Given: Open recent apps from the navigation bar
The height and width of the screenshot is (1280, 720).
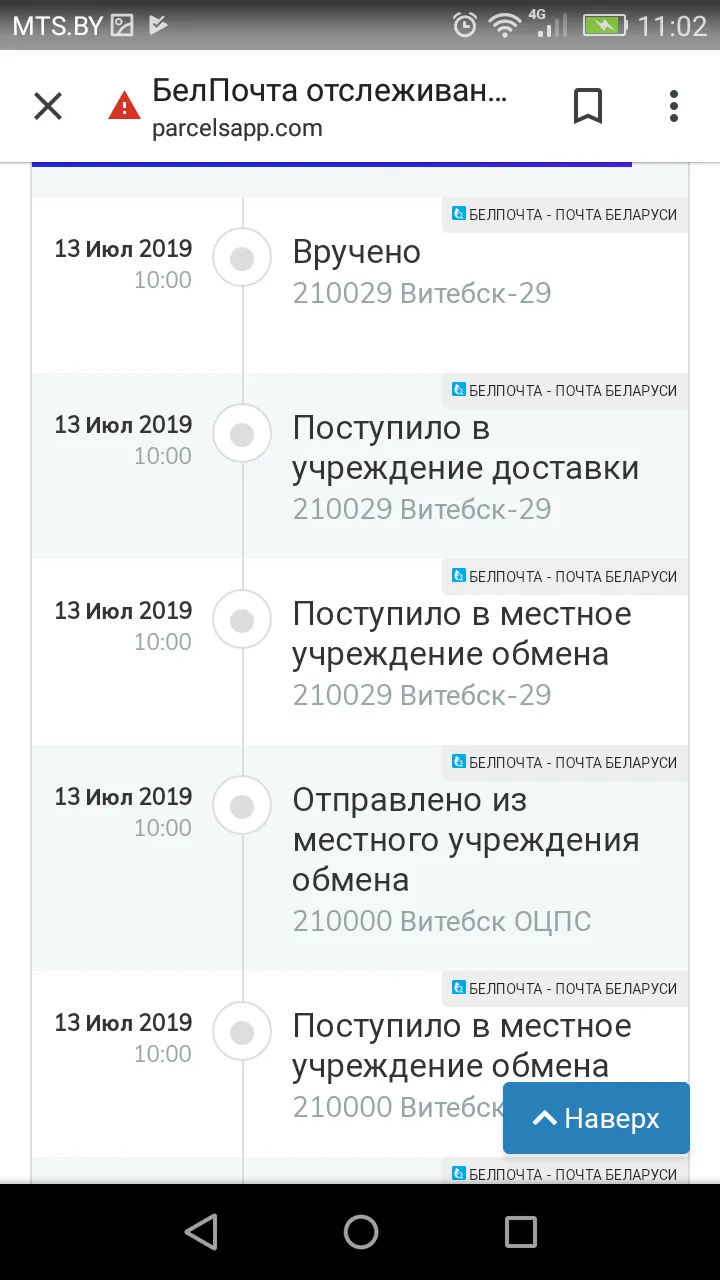Looking at the screenshot, I should 520,1232.
